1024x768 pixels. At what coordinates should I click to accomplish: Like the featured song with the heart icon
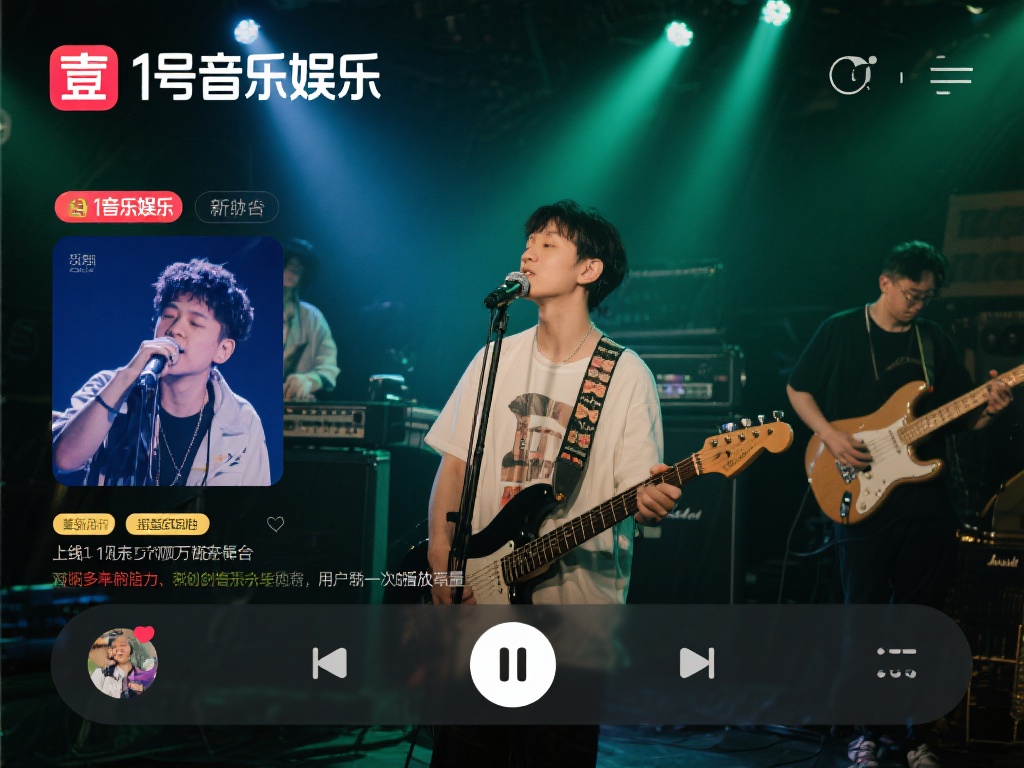point(276,524)
